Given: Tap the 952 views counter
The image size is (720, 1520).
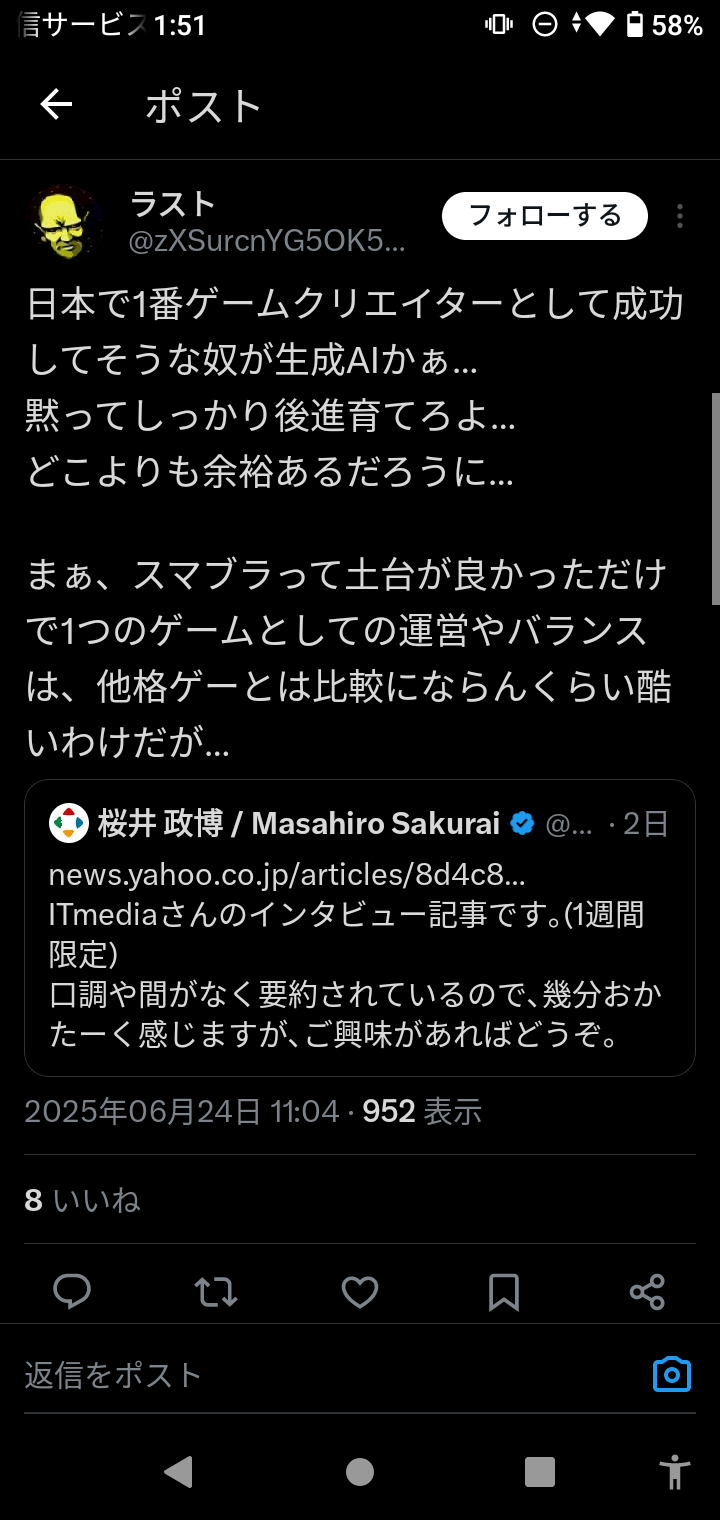Looking at the screenshot, I should [388, 1110].
